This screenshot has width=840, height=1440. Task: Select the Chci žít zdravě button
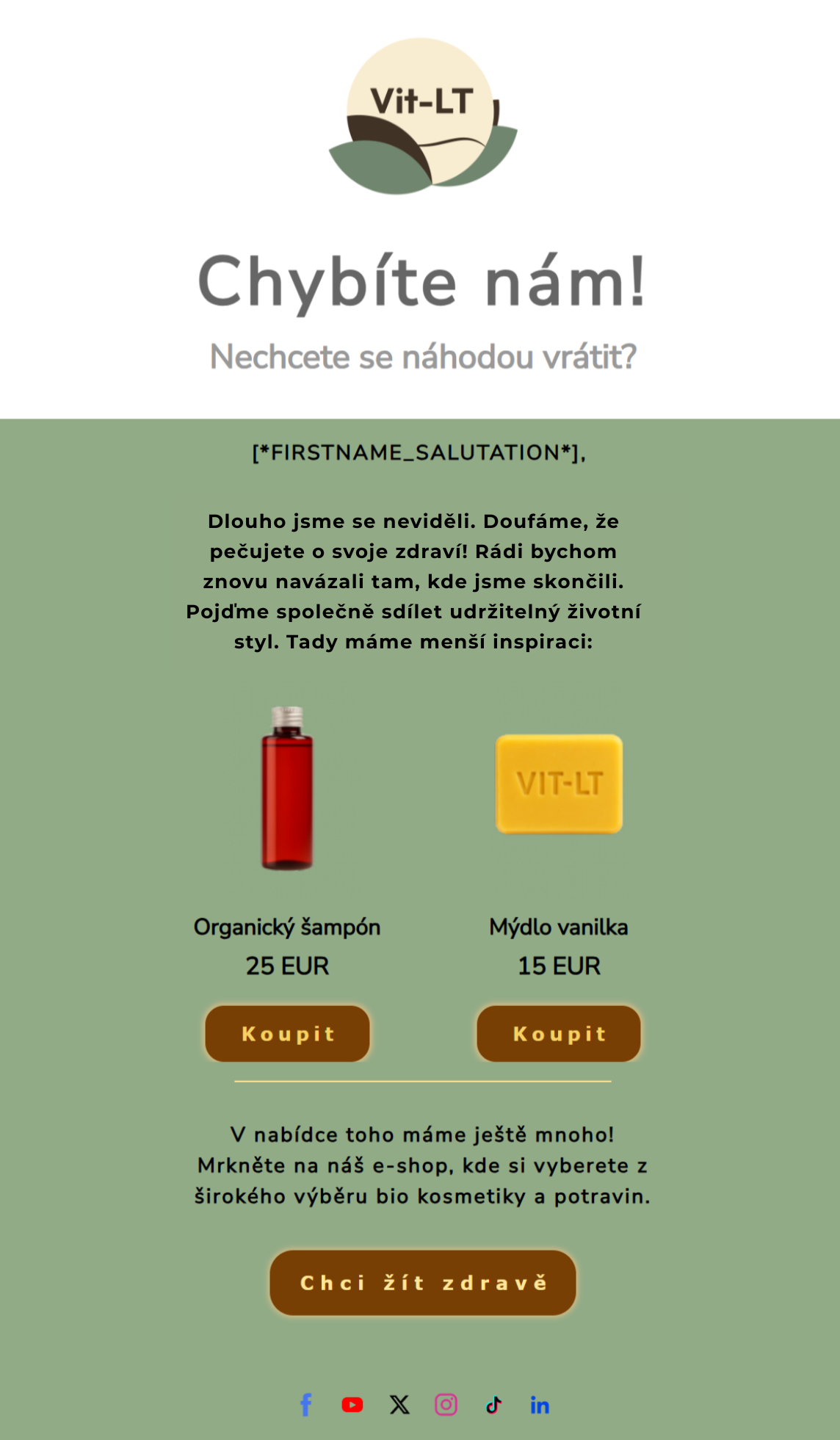(x=423, y=1283)
